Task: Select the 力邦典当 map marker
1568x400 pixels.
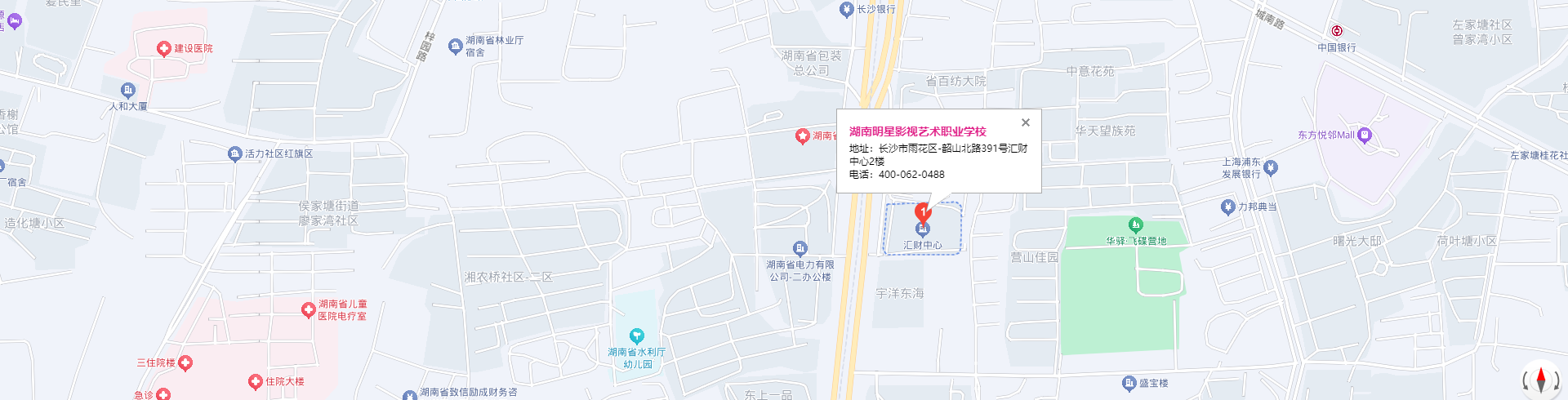Action: [1227, 207]
